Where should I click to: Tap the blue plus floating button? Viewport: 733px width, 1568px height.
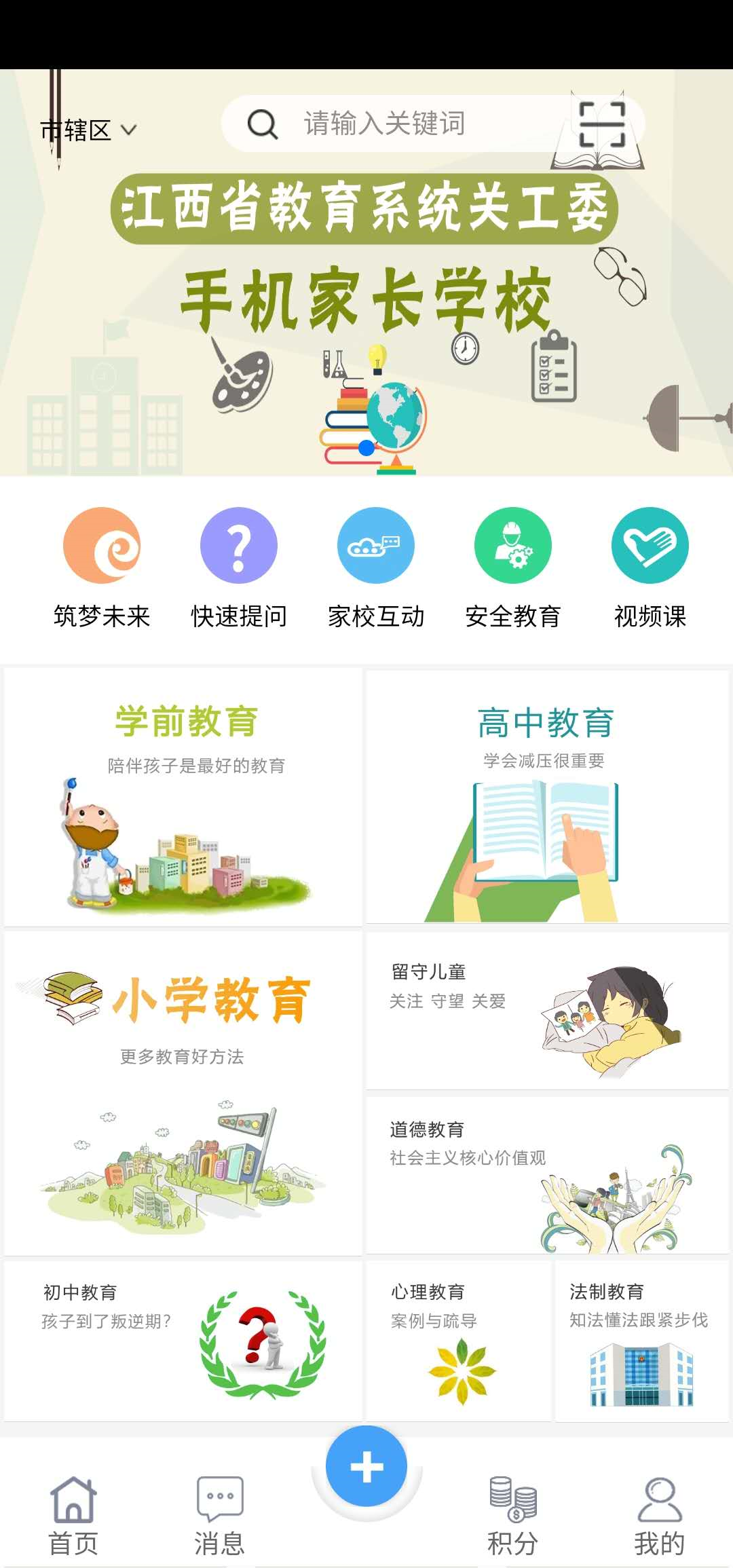click(x=366, y=1466)
